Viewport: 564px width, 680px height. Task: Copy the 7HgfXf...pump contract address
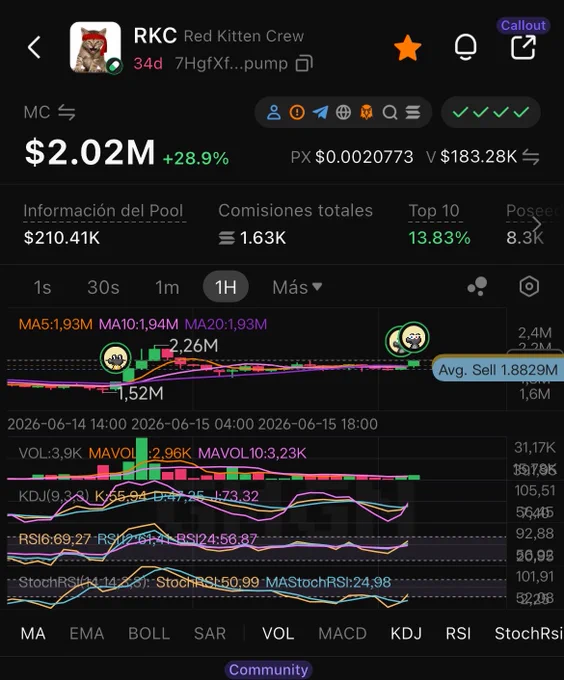(304, 64)
